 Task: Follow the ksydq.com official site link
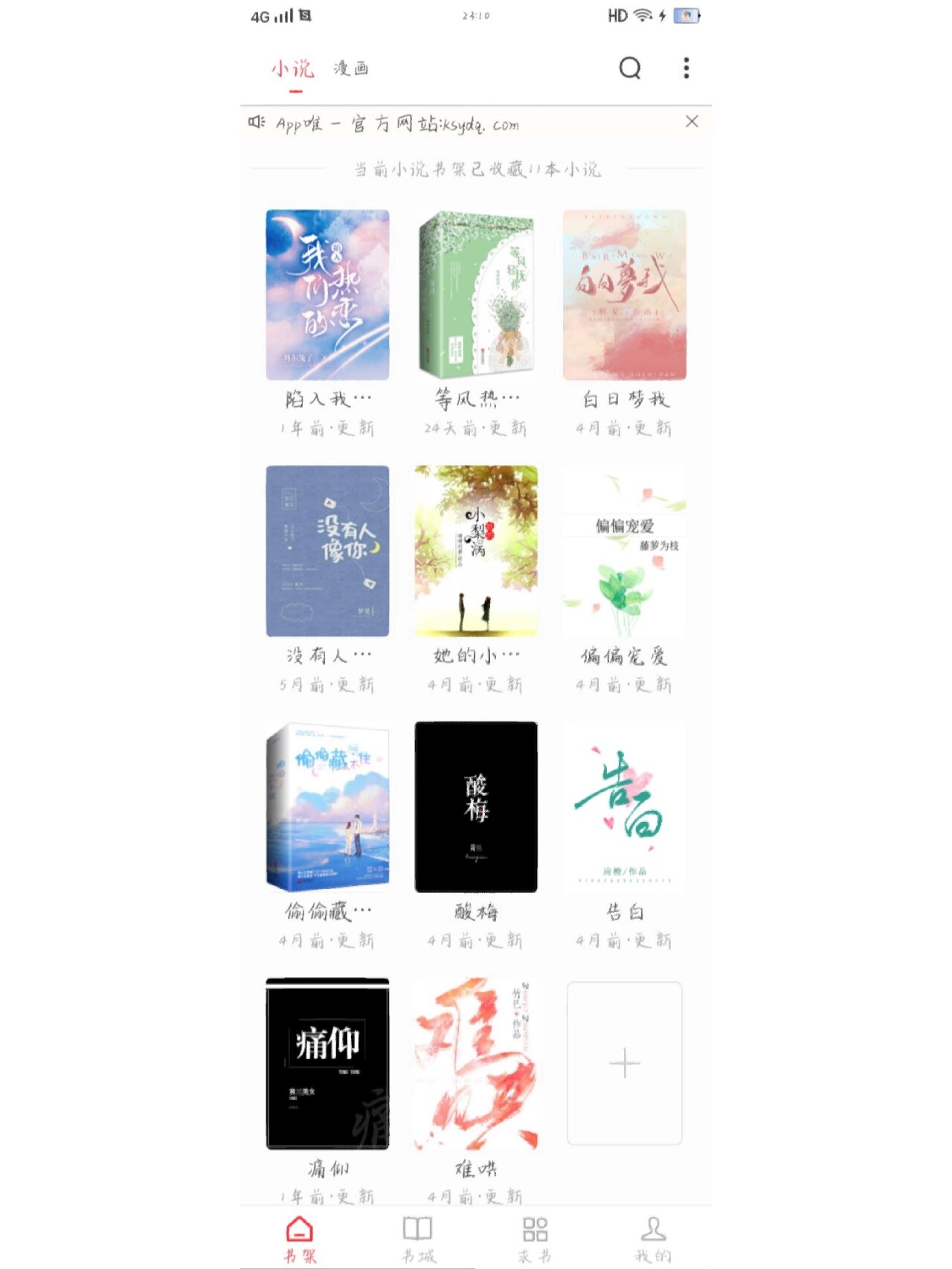(x=398, y=123)
